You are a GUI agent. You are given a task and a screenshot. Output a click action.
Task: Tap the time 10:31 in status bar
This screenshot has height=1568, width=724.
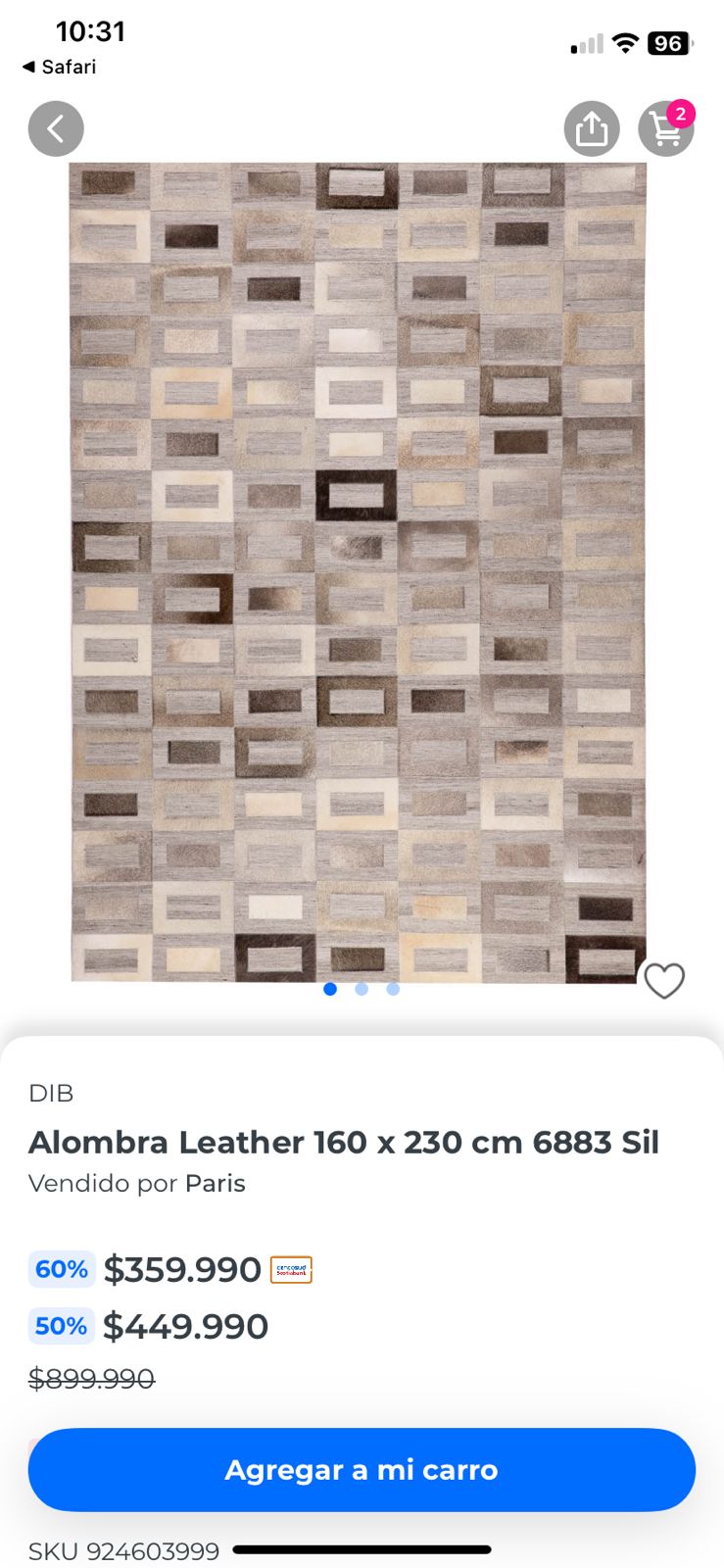(x=94, y=31)
